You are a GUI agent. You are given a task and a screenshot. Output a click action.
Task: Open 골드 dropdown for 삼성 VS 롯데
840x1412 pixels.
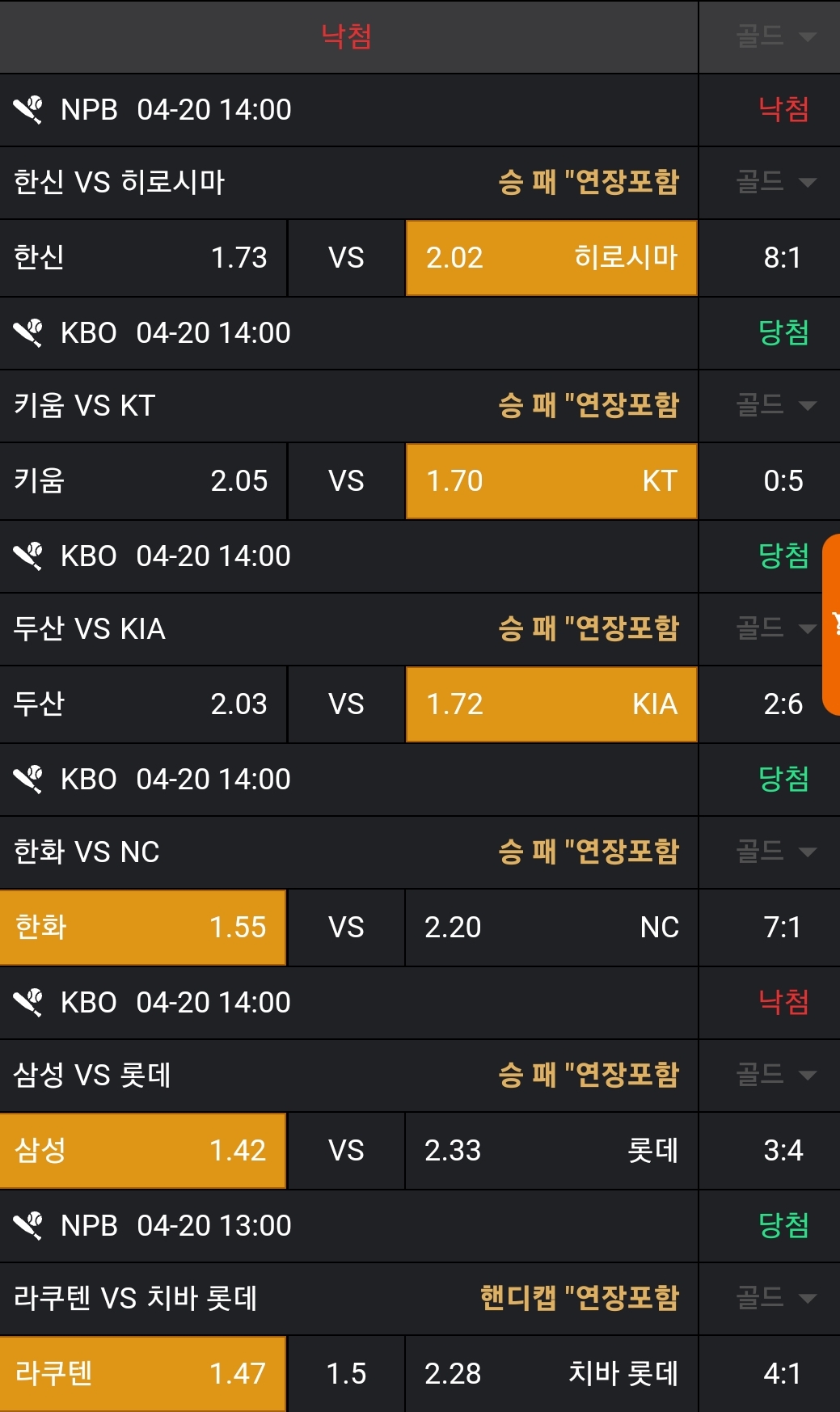point(775,1075)
